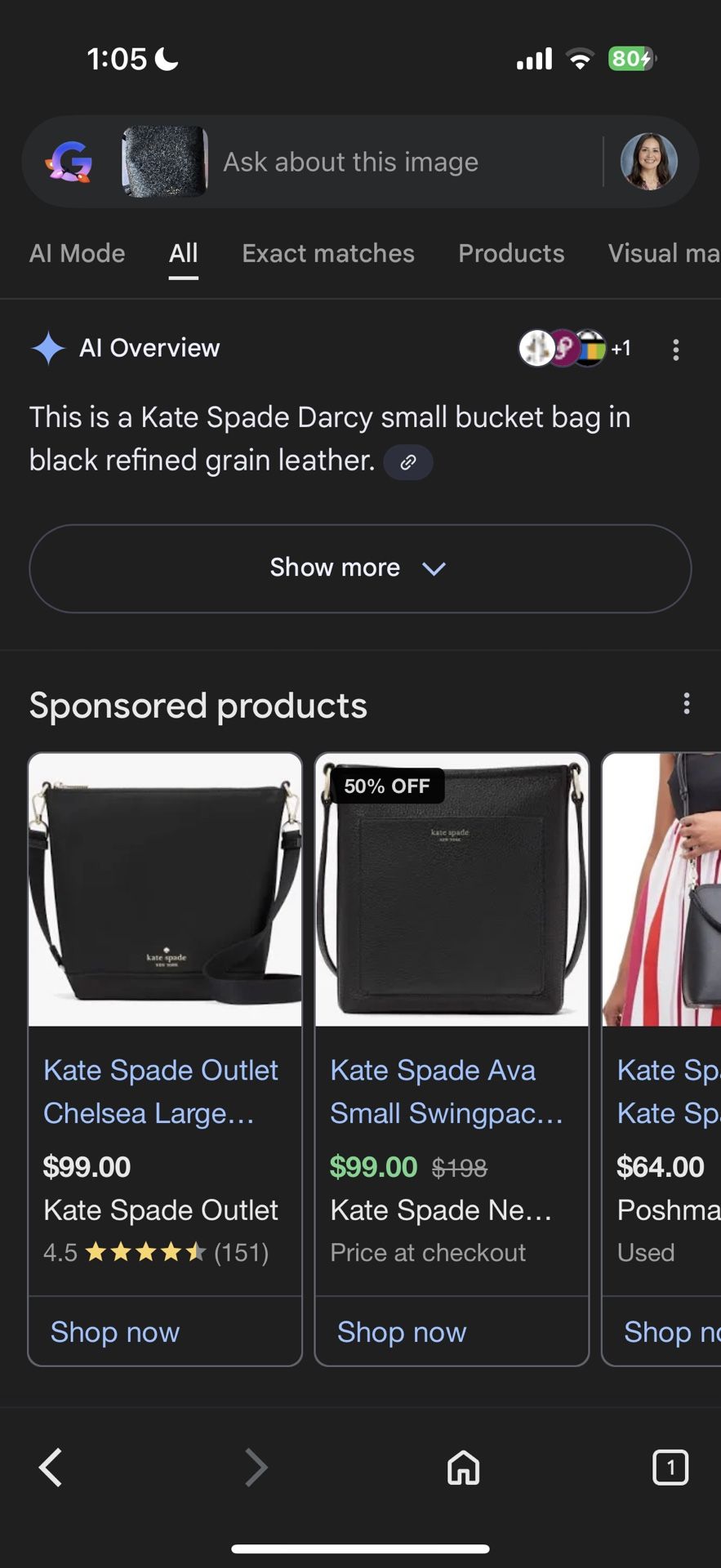Image resolution: width=721 pixels, height=1568 pixels.
Task: Open the AI Overview three-dot menu
Action: (676, 349)
